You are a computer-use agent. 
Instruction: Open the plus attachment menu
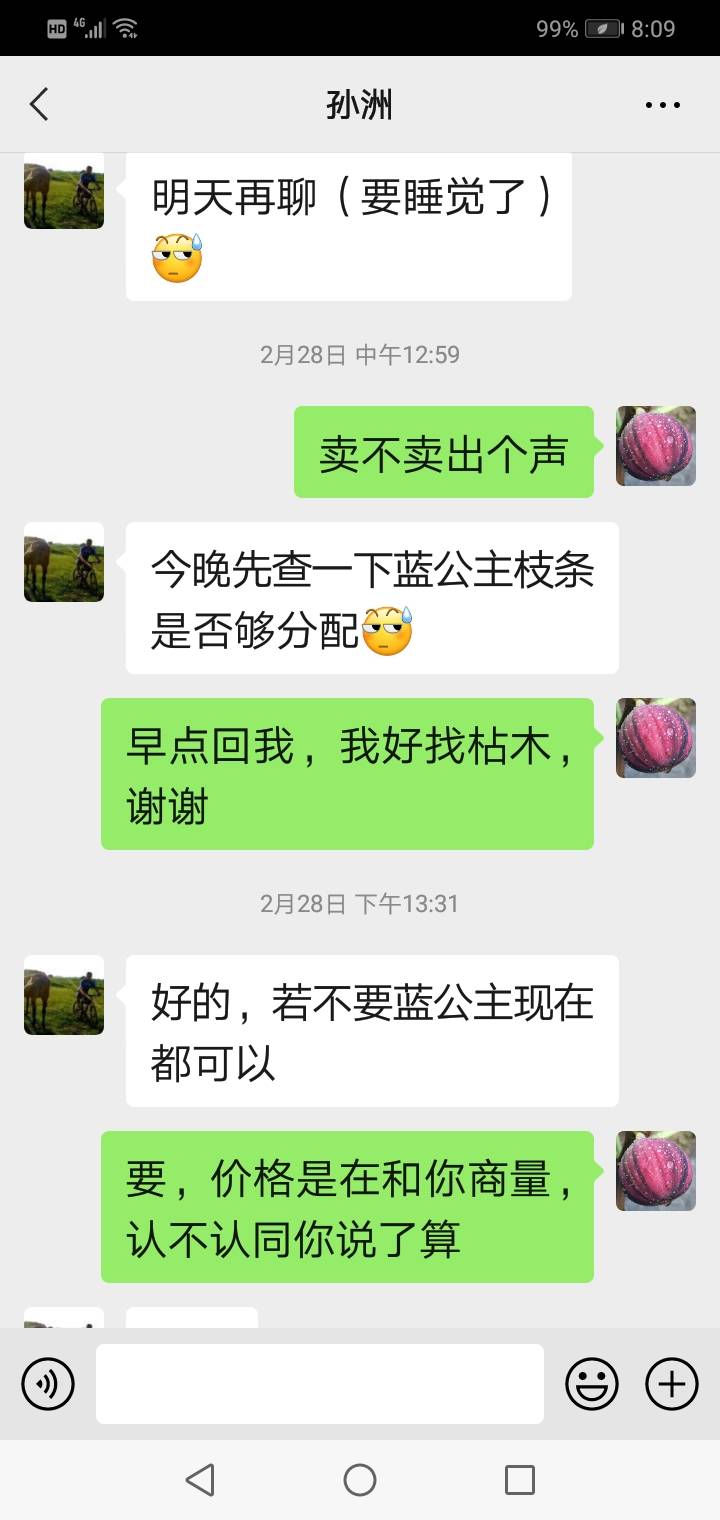click(x=672, y=1384)
